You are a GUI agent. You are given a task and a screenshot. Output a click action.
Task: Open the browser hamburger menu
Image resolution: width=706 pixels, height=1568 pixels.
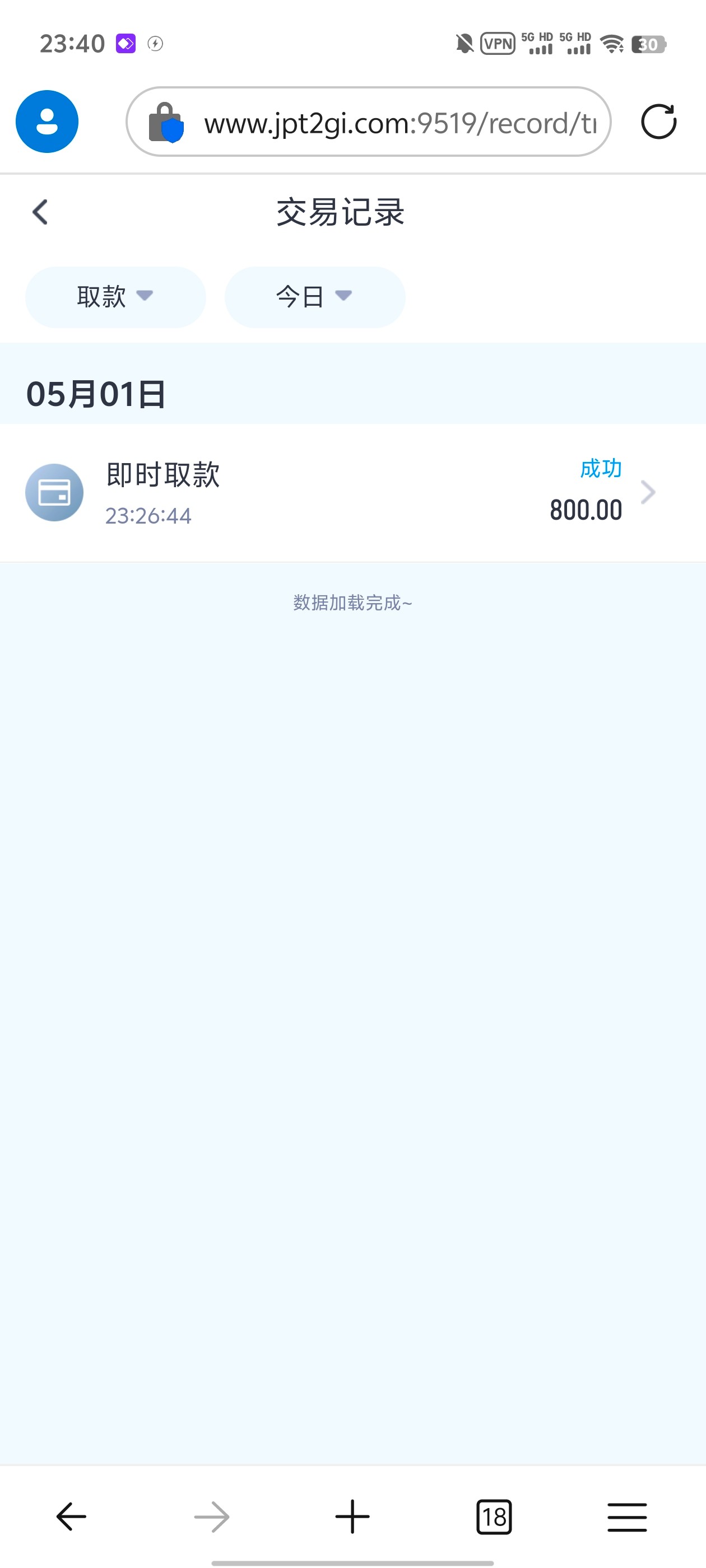point(627,1516)
